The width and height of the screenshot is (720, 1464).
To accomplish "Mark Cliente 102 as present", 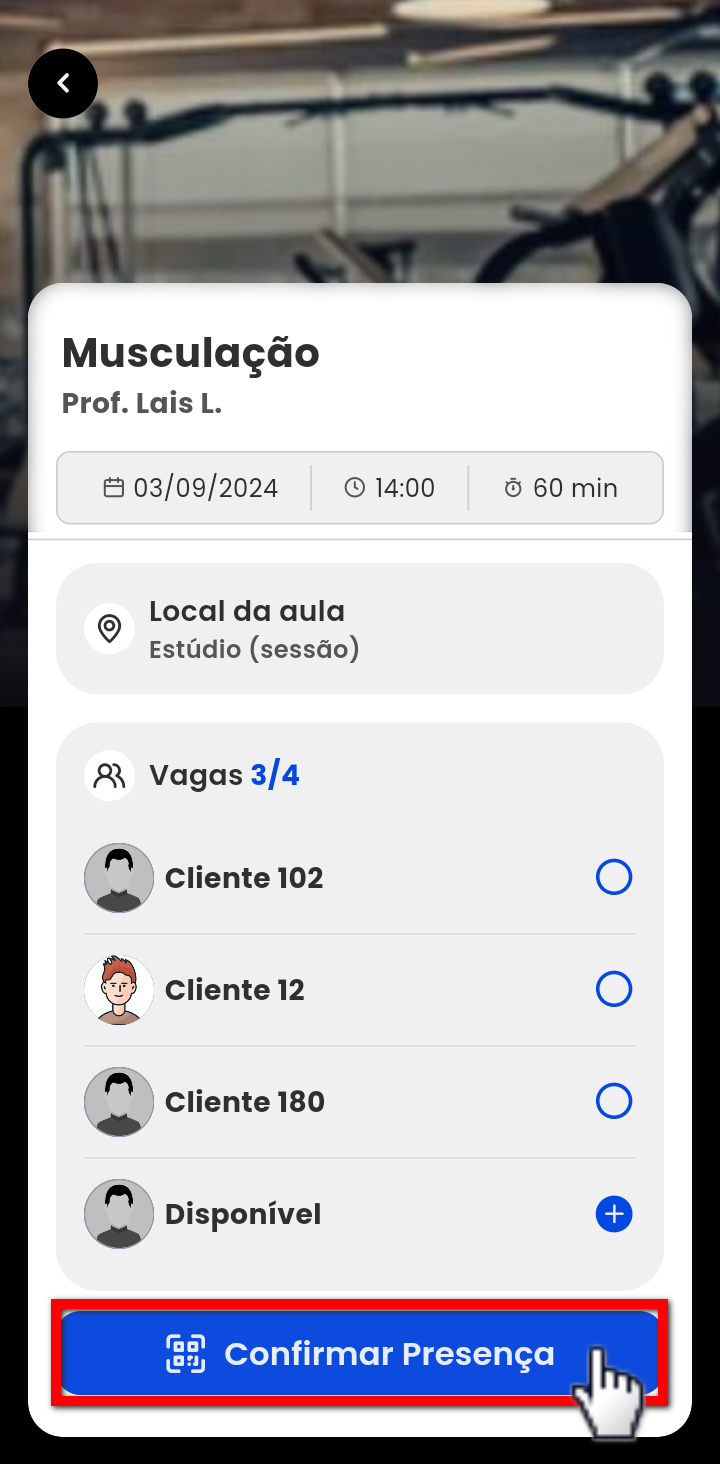I will tap(613, 878).
